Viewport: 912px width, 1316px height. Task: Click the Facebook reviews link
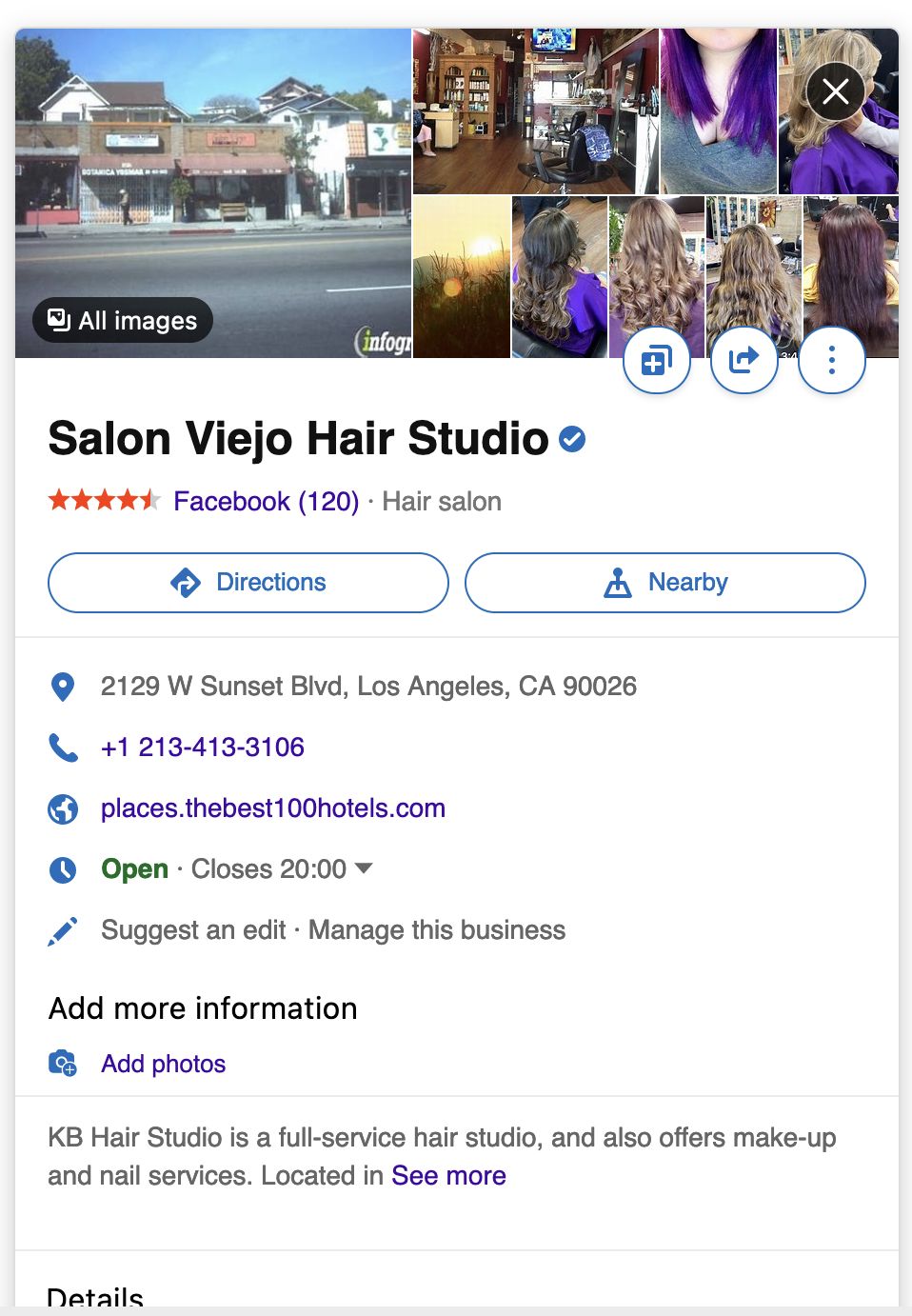[265, 501]
